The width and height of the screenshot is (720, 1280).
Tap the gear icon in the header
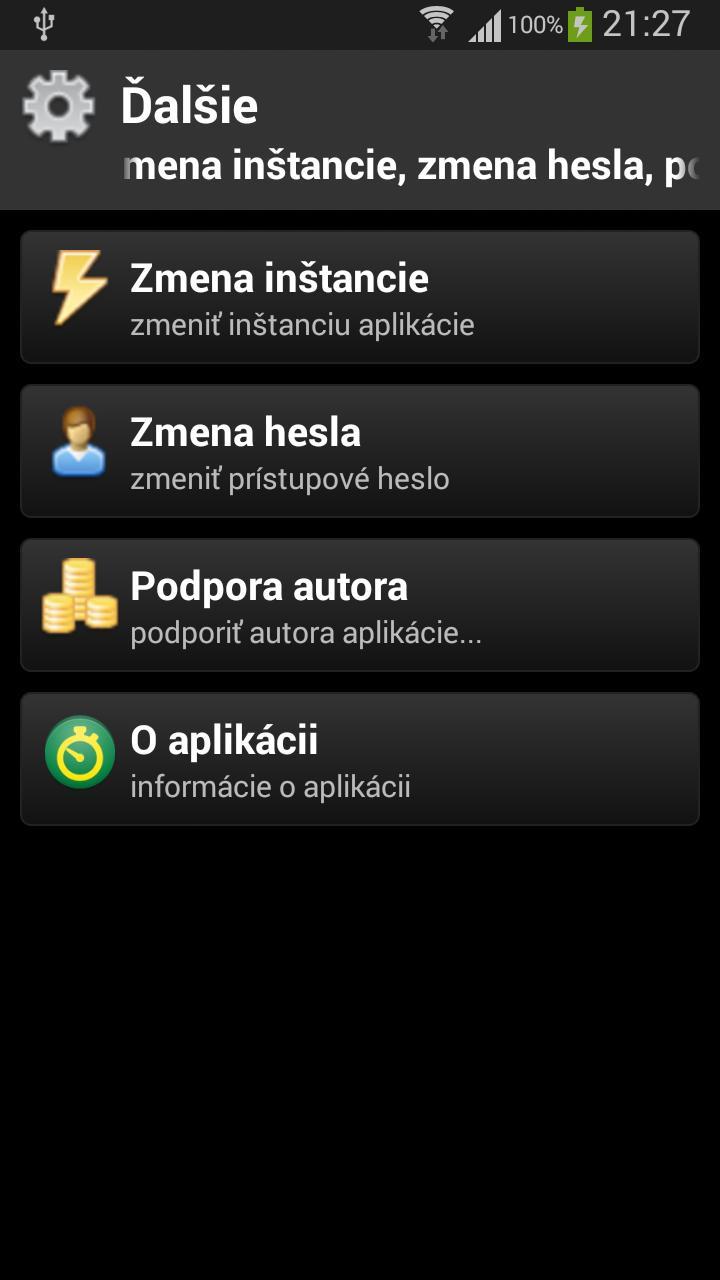click(x=57, y=104)
